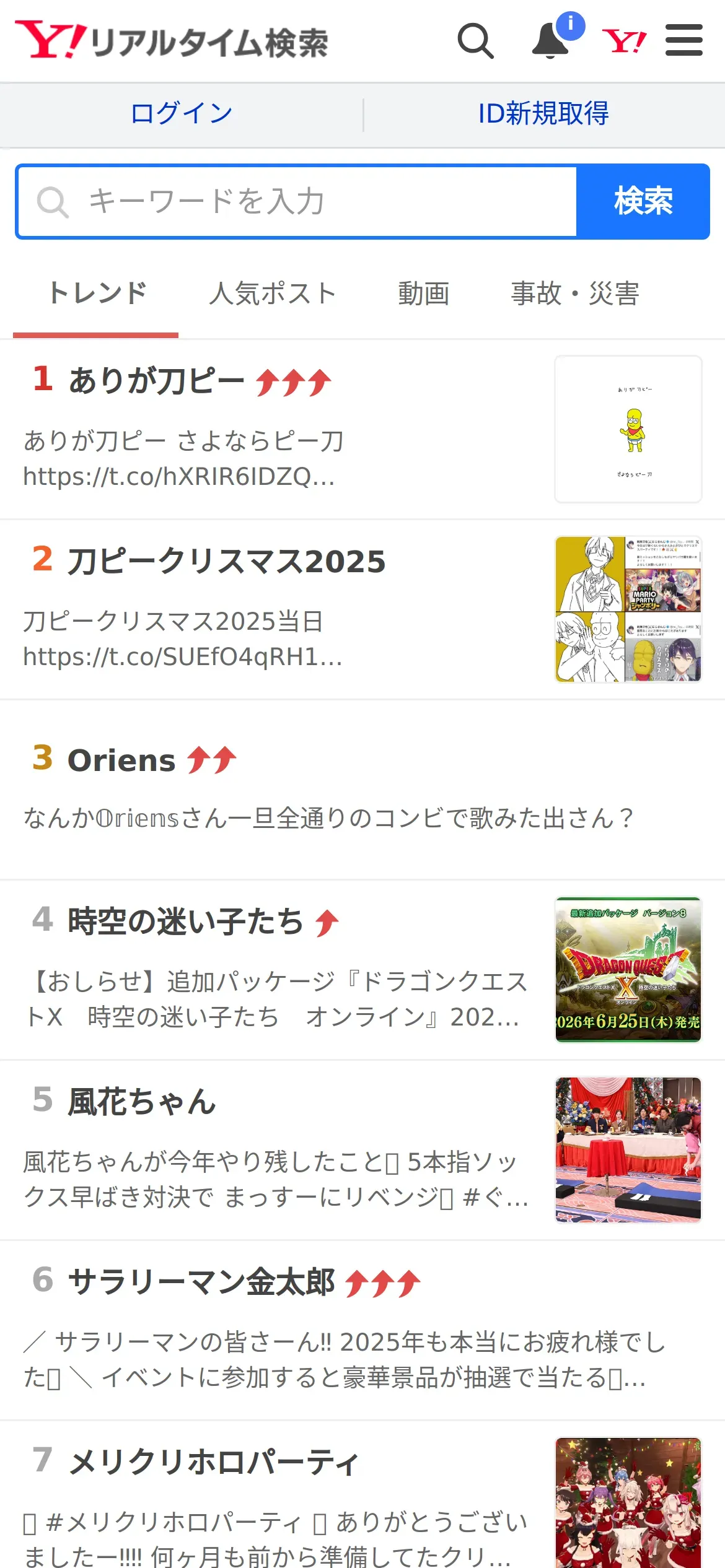Switch to the 事故・災害 tab
Screen dimensions: 725x1568
[x=575, y=294]
